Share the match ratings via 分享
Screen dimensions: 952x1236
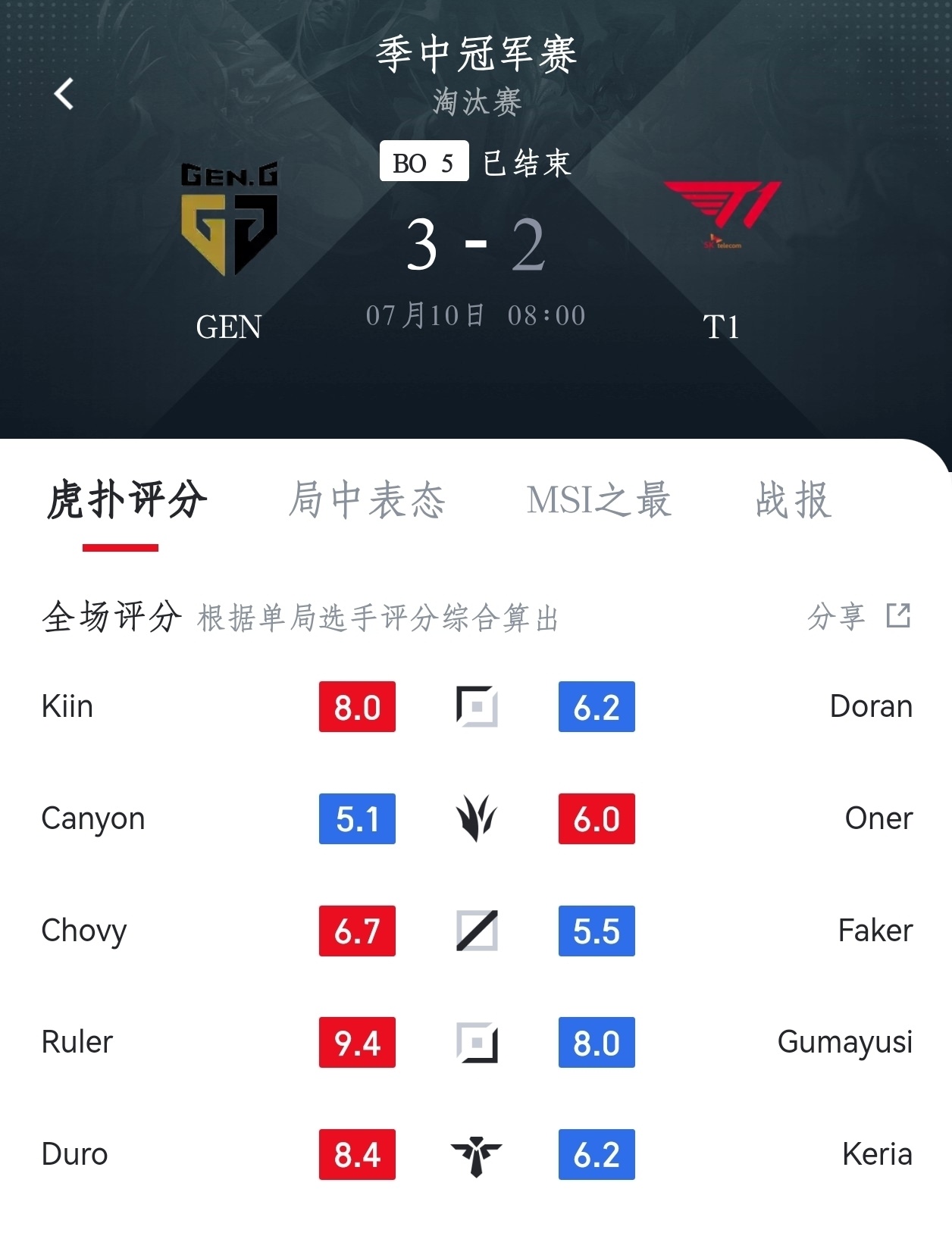[859, 617]
